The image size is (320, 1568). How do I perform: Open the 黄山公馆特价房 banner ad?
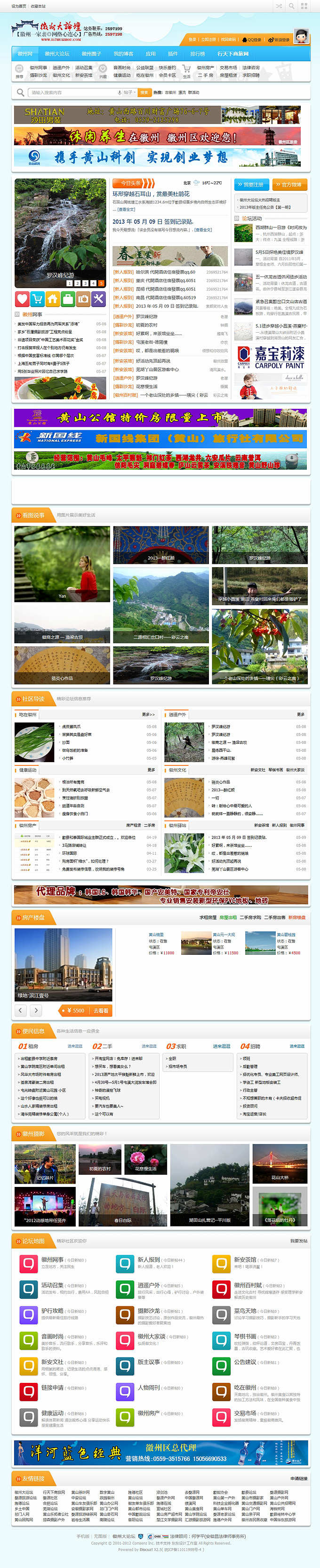[160, 418]
